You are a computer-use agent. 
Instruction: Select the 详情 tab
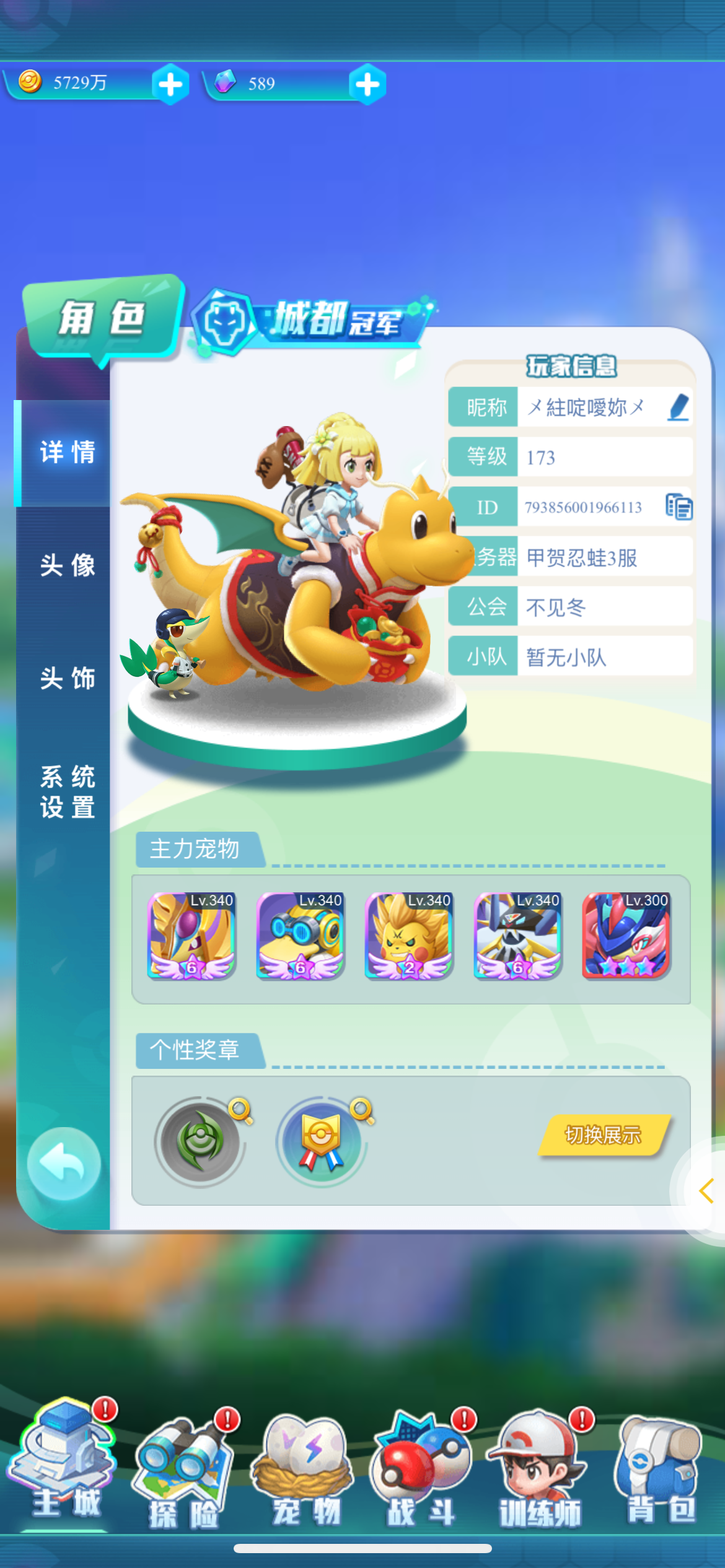pyautogui.click(x=67, y=452)
